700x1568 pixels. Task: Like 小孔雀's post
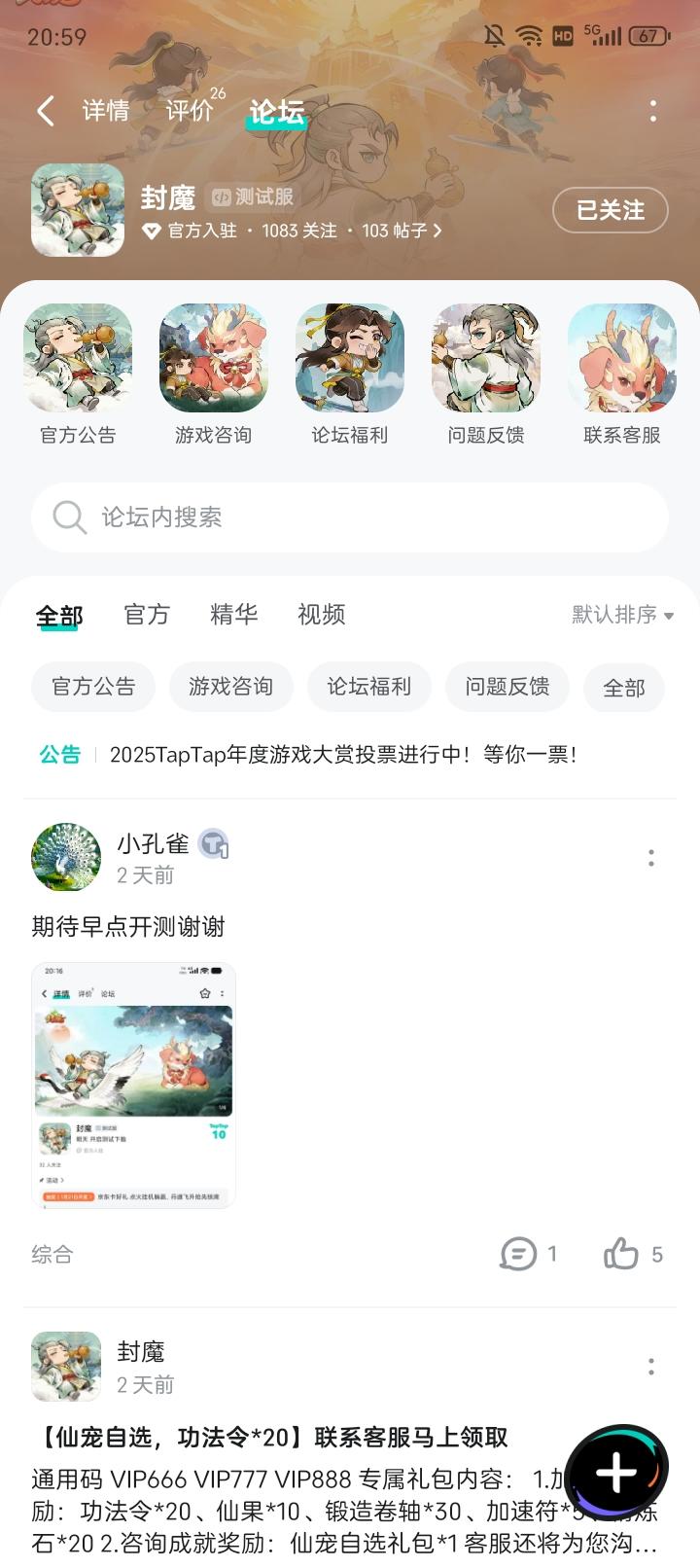pyautogui.click(x=622, y=1254)
